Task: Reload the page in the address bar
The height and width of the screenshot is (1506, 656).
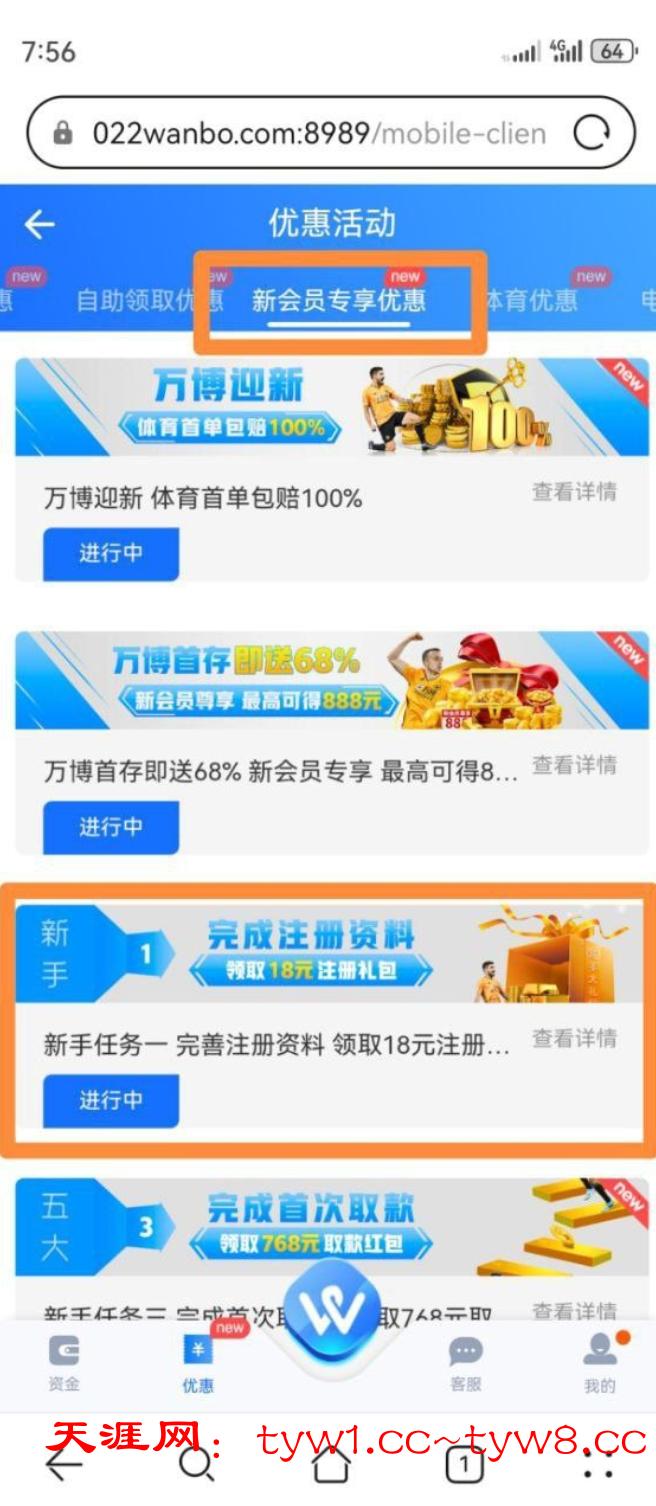Action: click(x=591, y=133)
